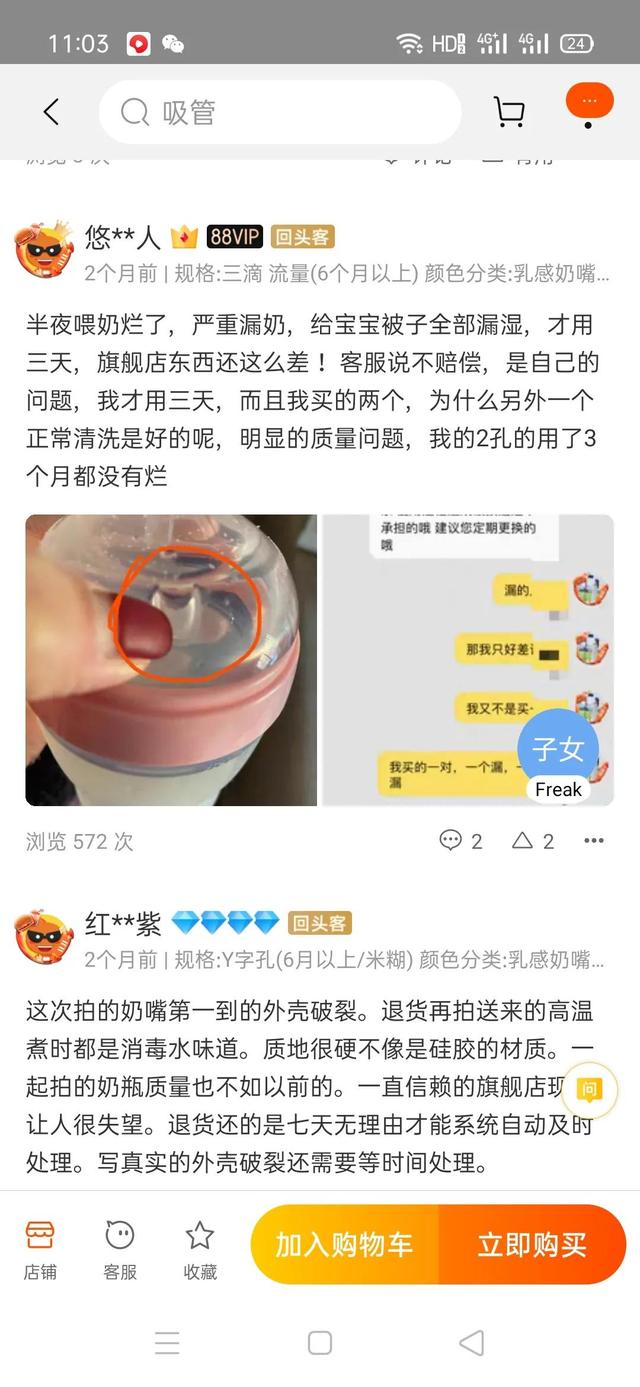This screenshot has width=640, height=1387.
Task: Open 红**紫's reviewer profile avatar
Action: coord(45,935)
